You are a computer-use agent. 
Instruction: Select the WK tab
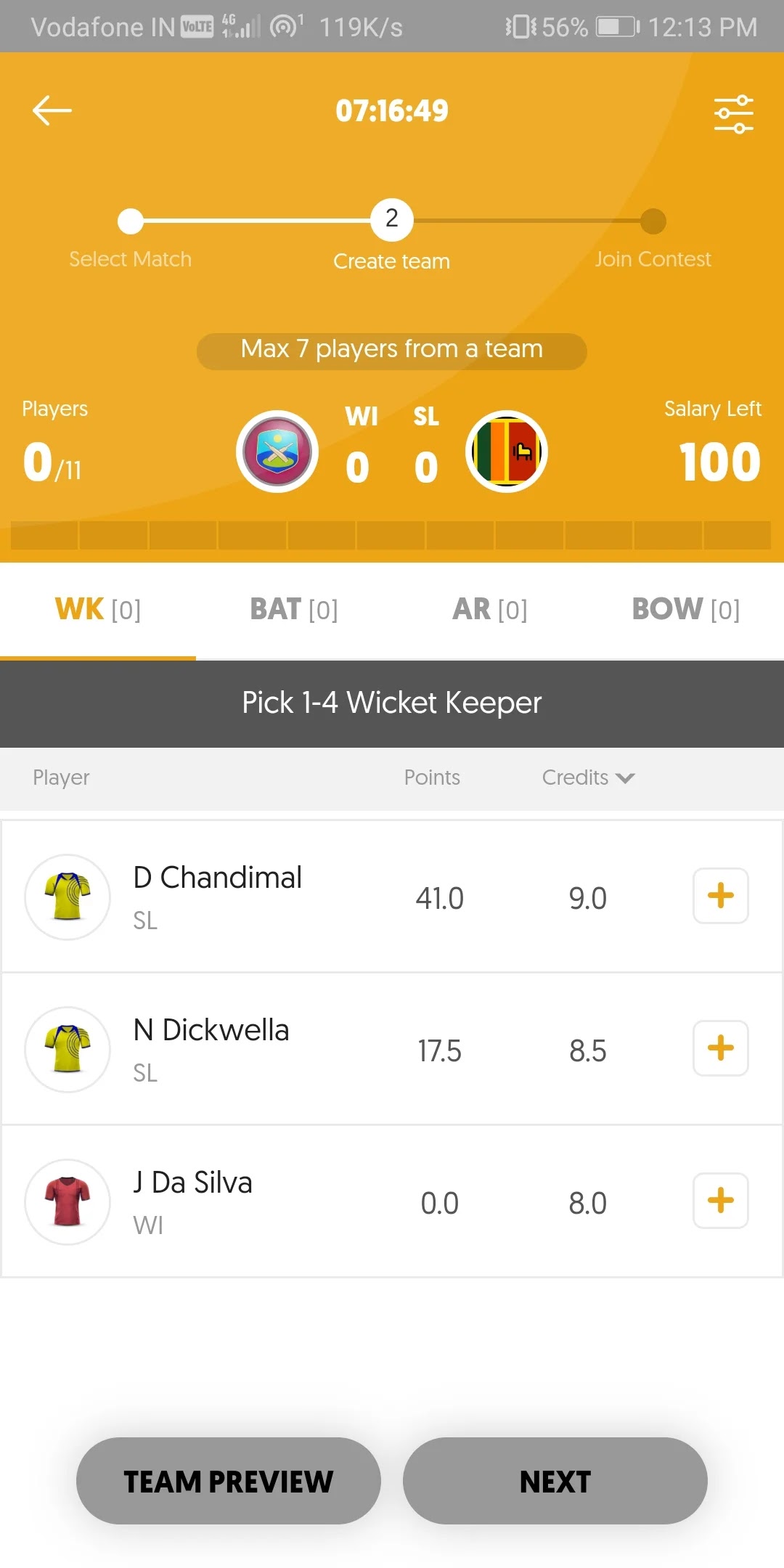[x=98, y=610]
